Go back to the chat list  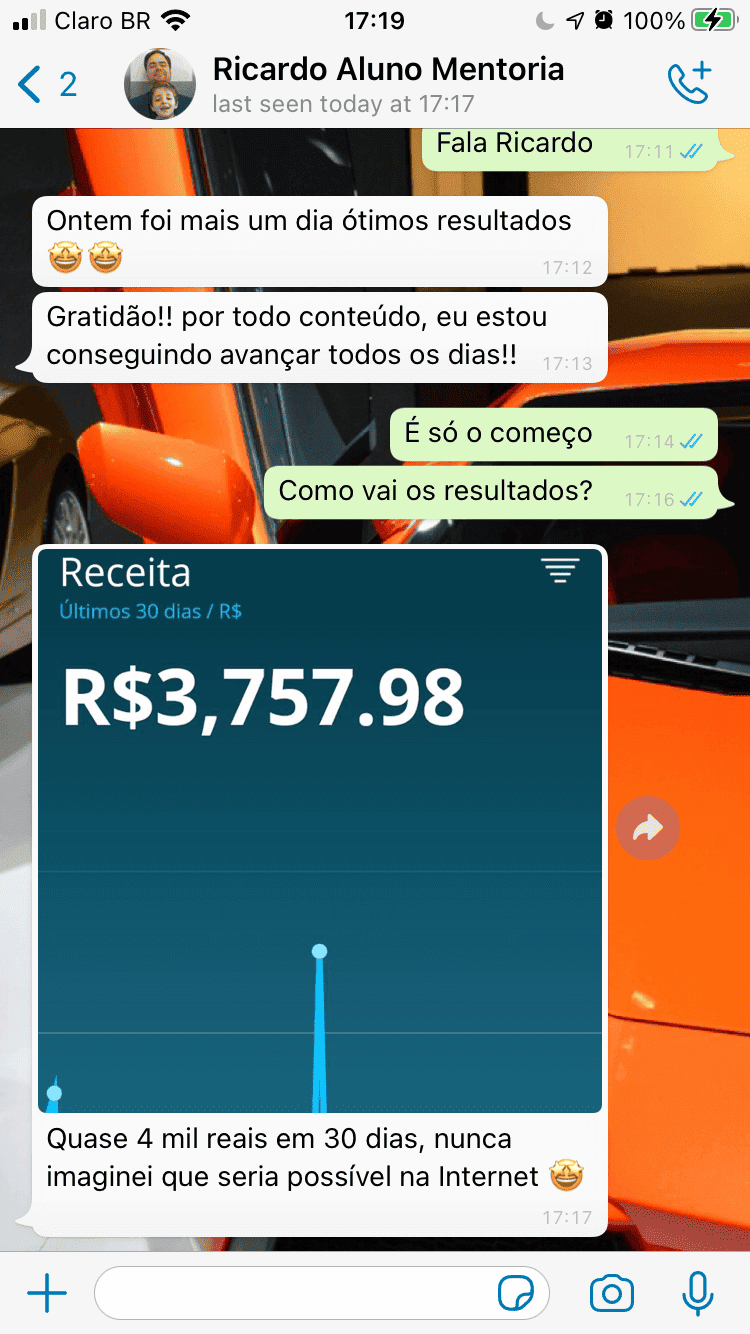click(46, 85)
